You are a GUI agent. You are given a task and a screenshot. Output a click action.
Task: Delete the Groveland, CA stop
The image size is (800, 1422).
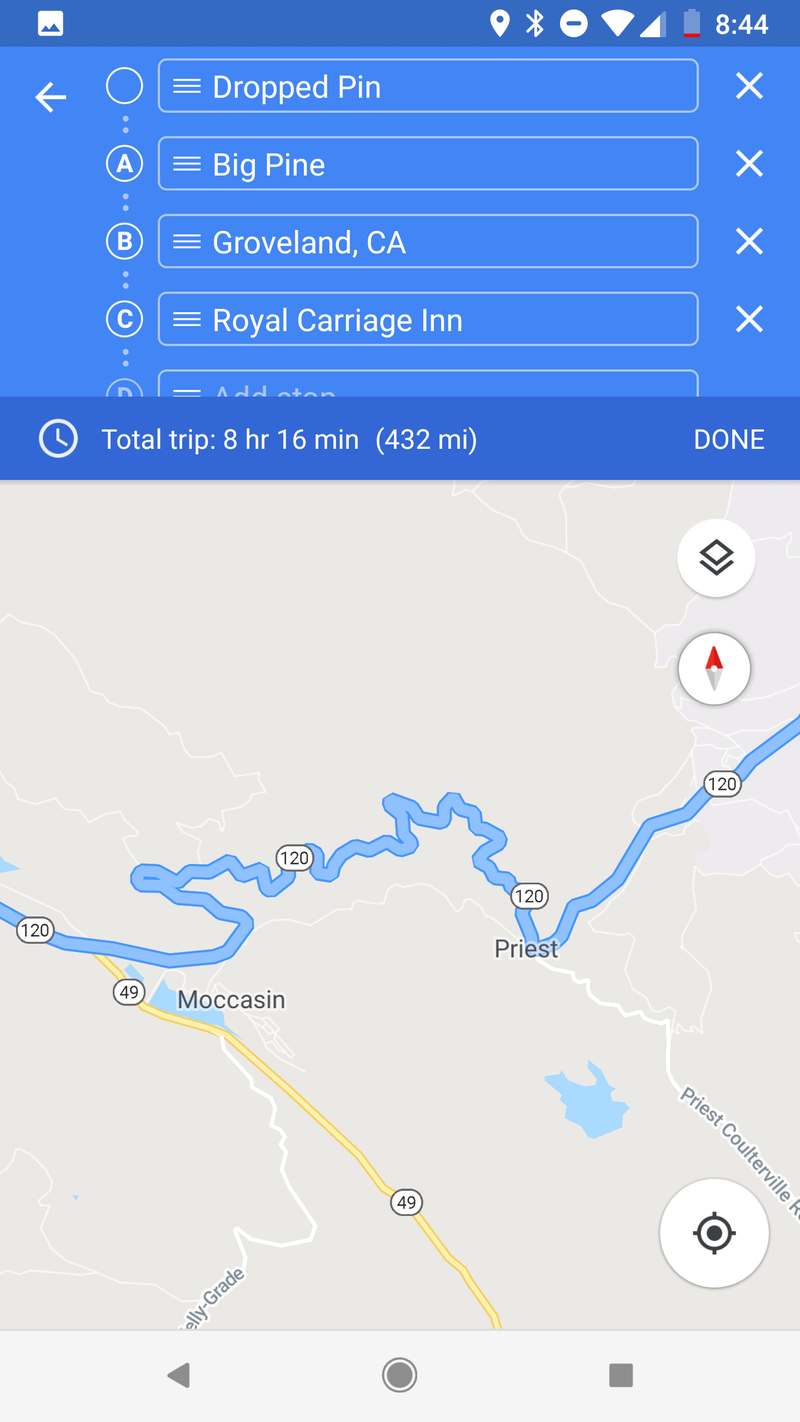point(749,242)
